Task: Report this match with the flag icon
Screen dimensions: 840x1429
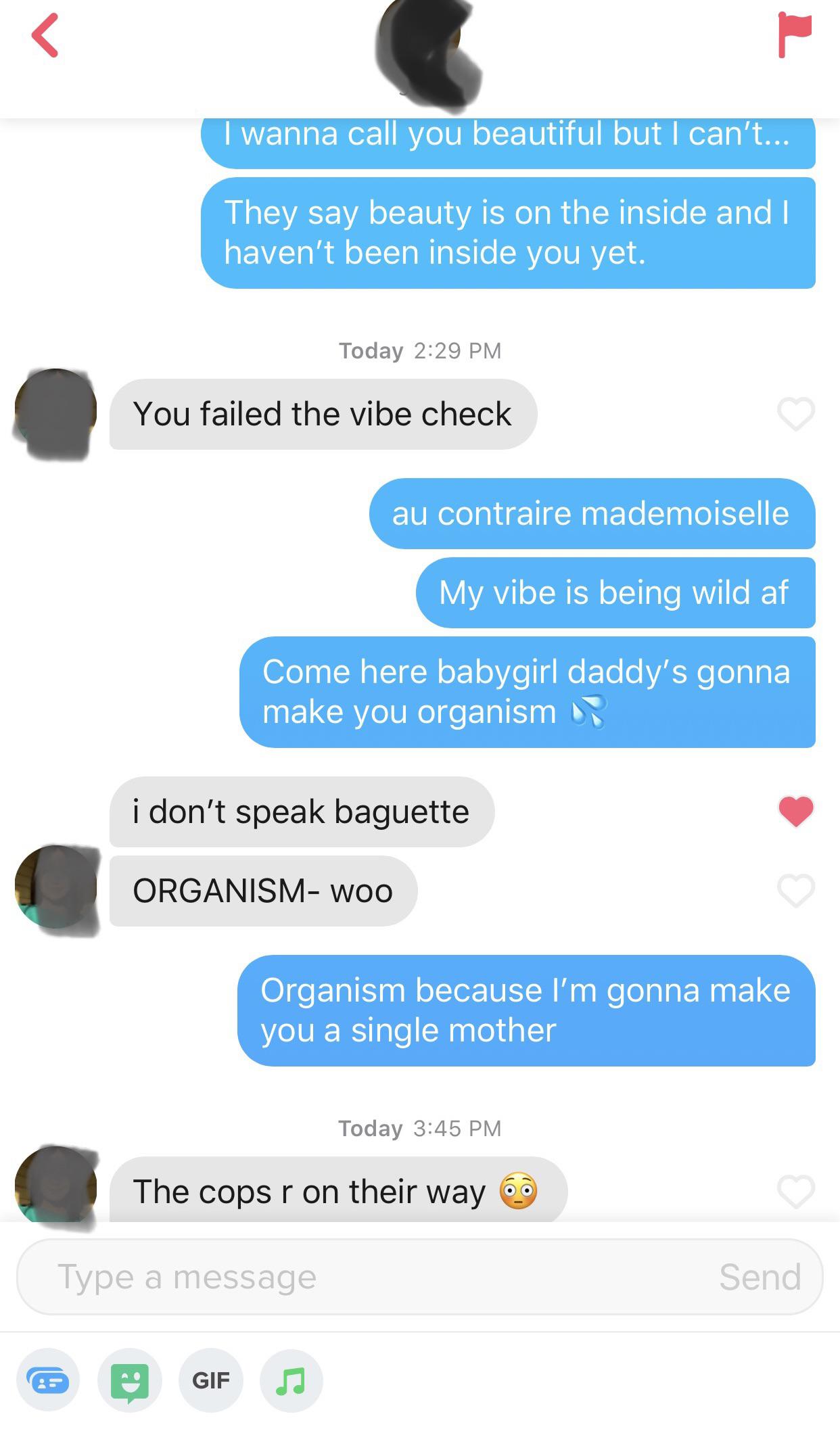Action: (x=793, y=34)
